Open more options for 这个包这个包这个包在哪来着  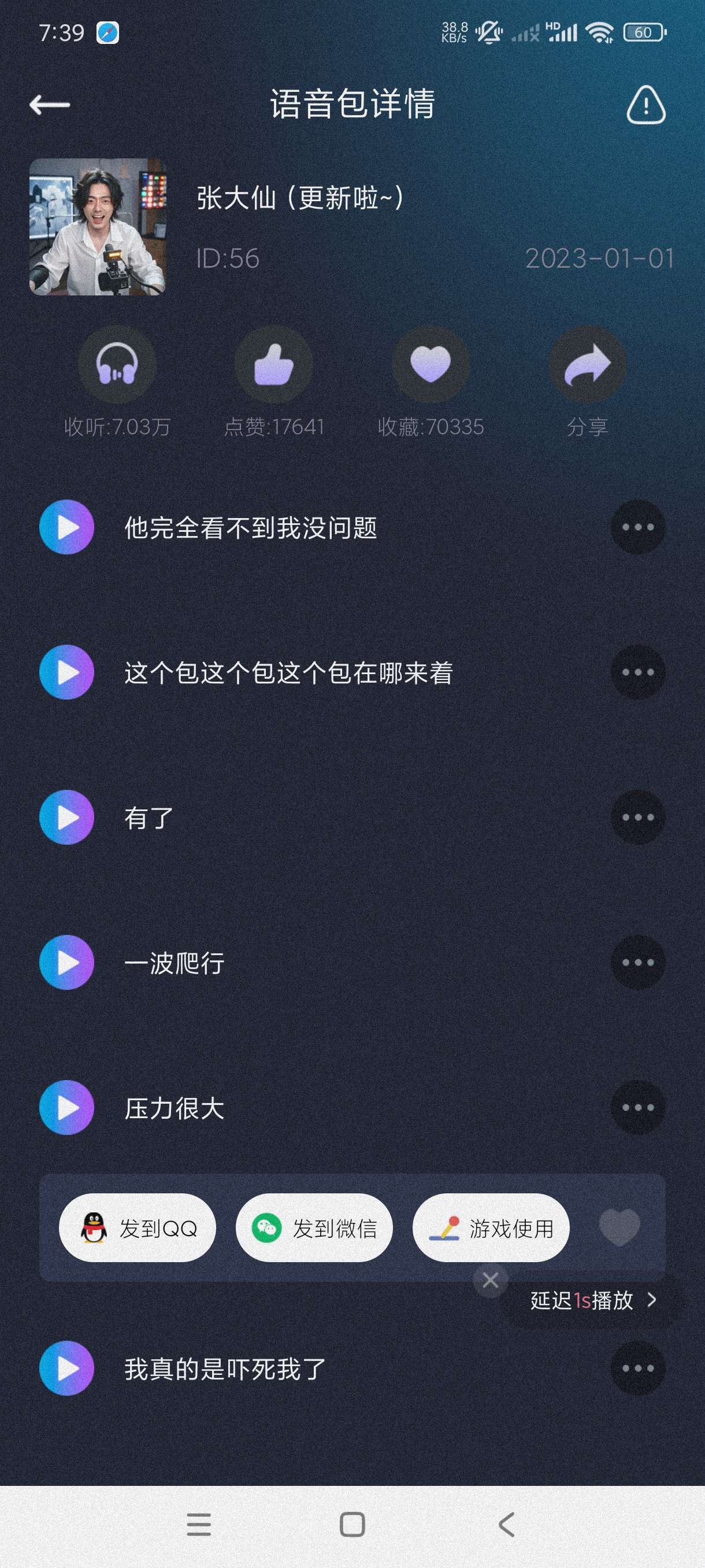point(637,672)
